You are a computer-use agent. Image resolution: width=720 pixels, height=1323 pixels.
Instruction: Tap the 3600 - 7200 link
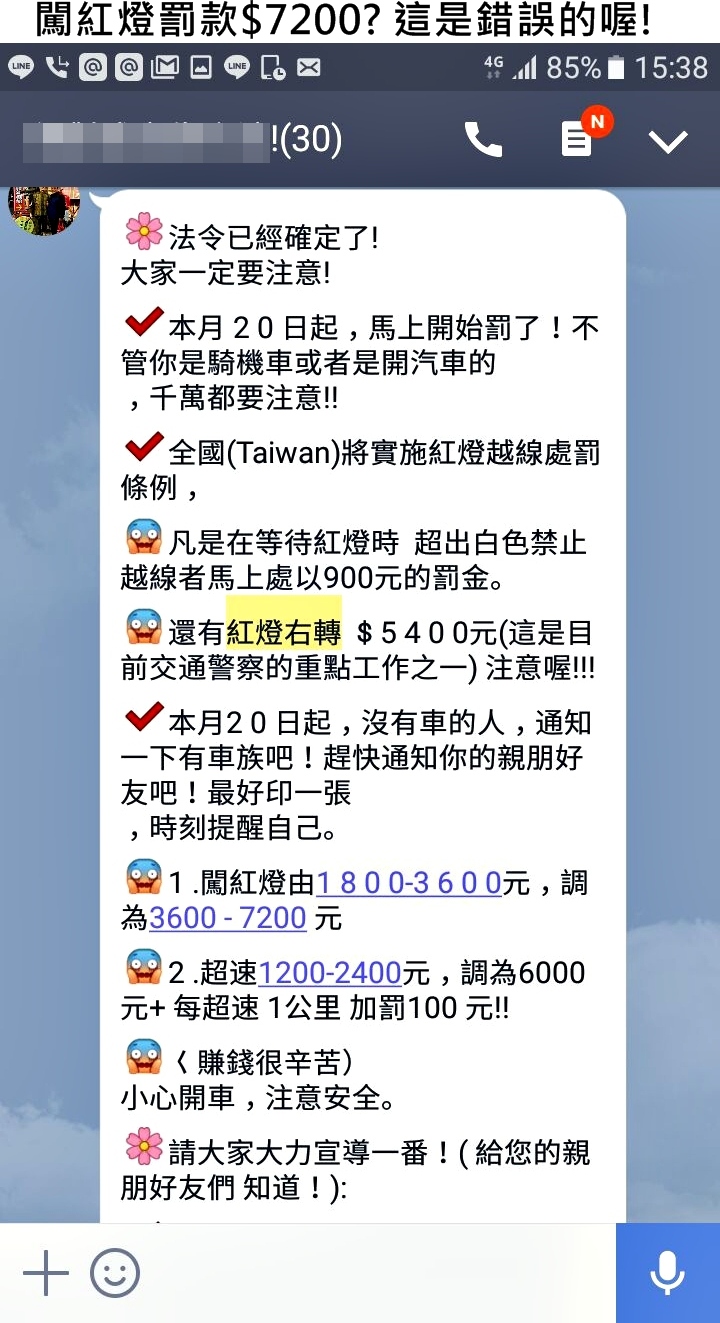228,917
